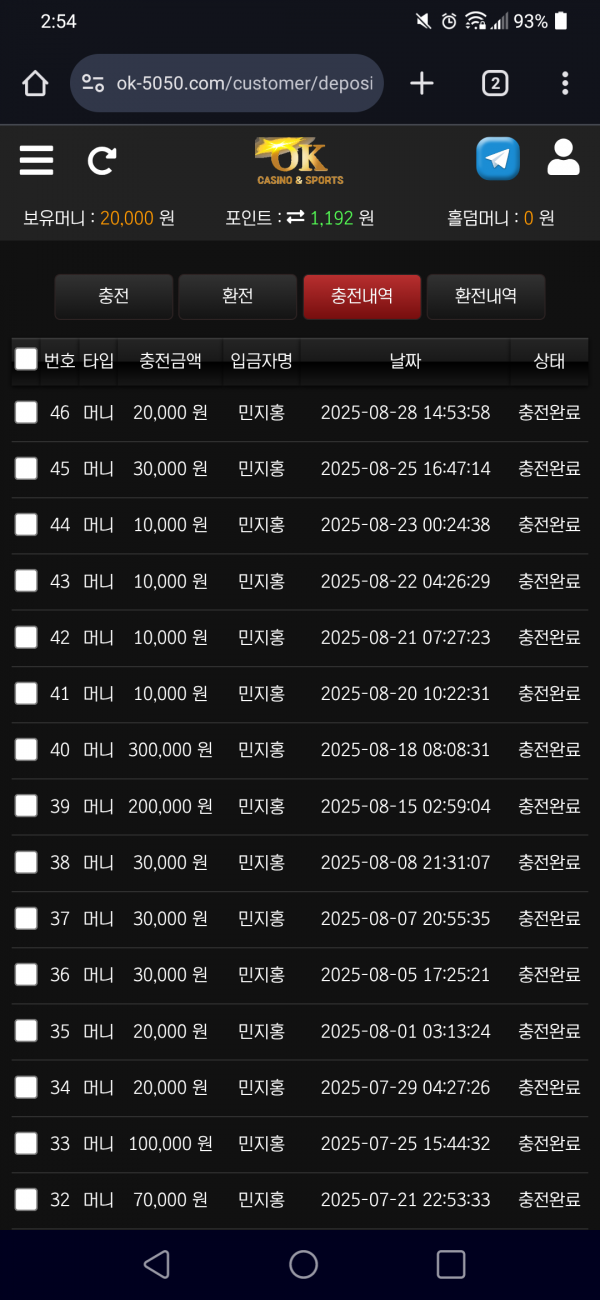Open the 환전내역 tab

click(x=486, y=297)
